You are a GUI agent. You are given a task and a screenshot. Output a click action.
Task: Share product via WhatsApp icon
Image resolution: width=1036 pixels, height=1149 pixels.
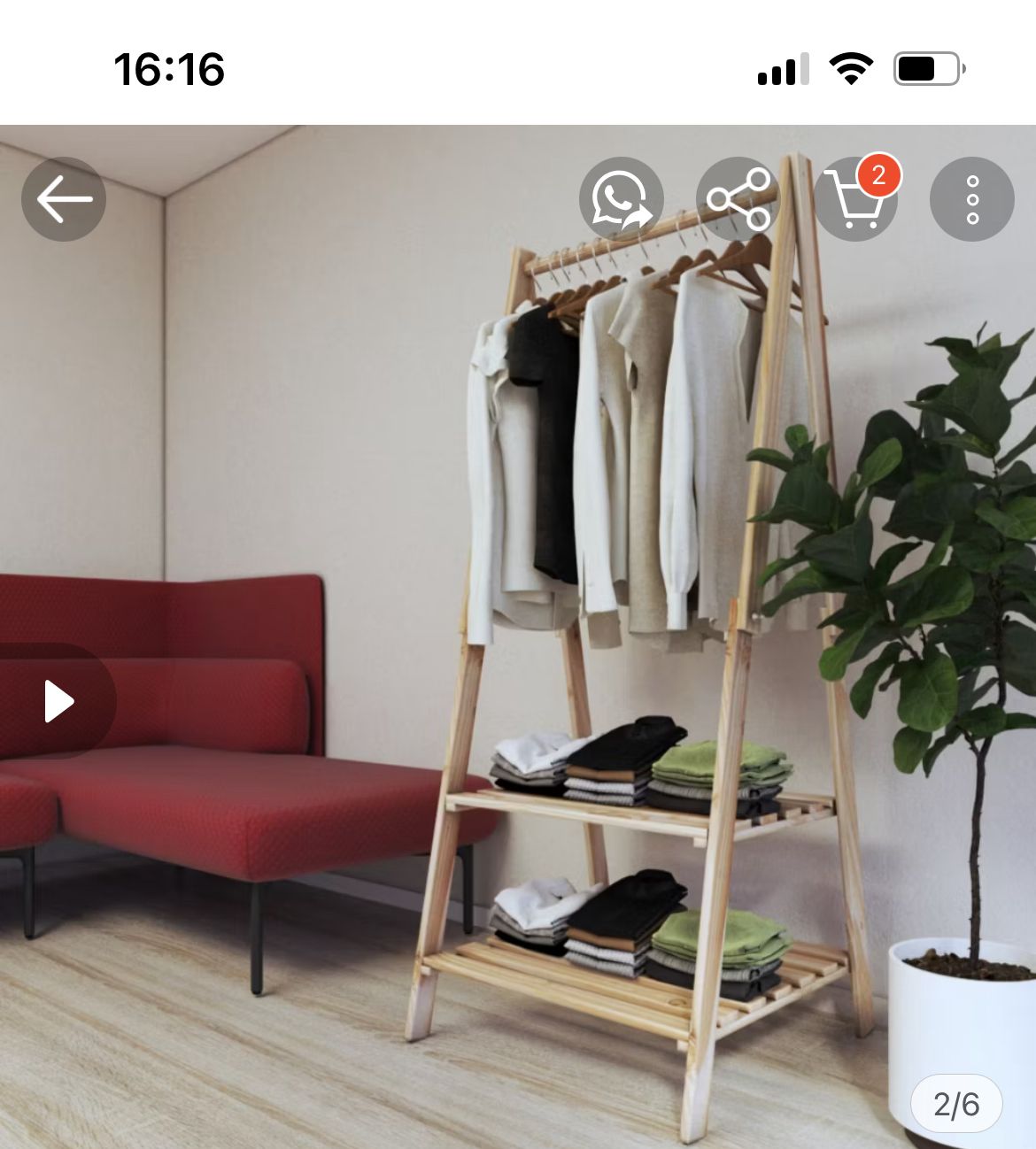[x=622, y=199]
